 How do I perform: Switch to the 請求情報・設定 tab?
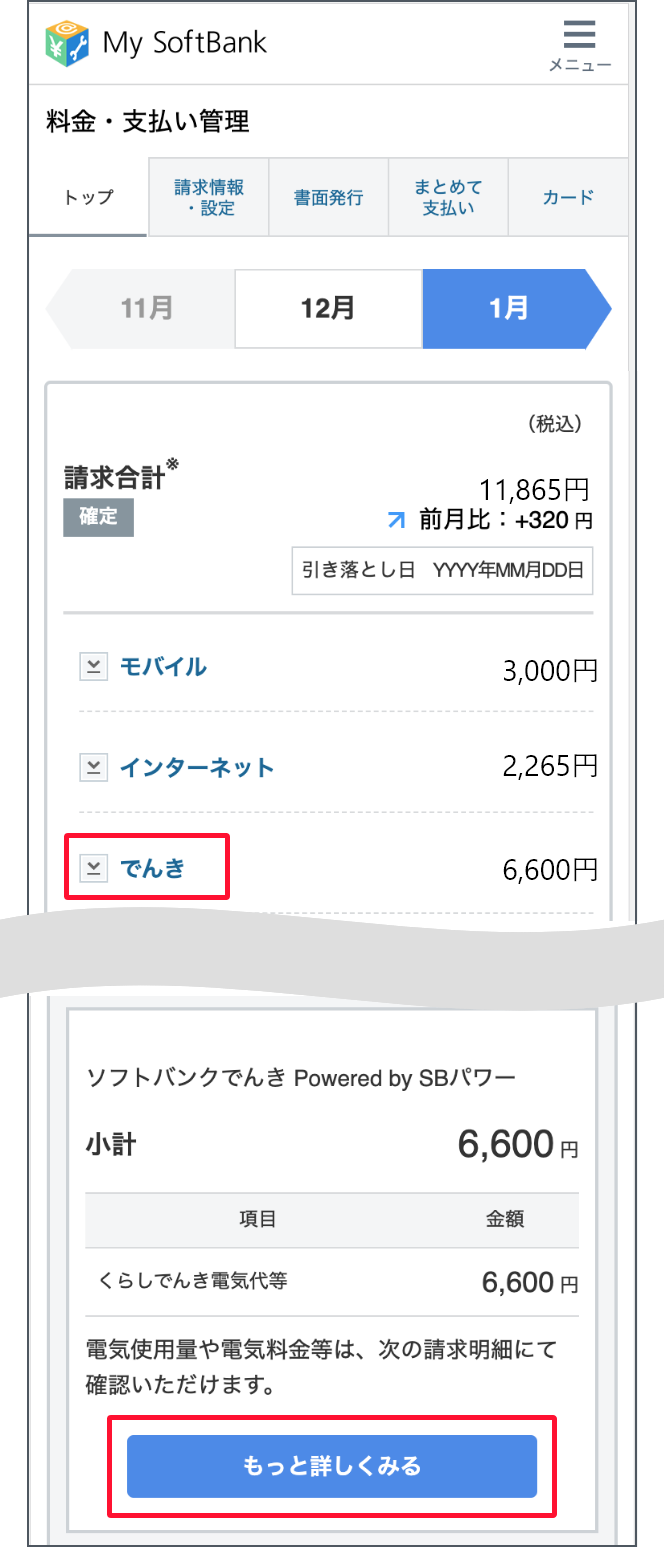tap(209, 197)
